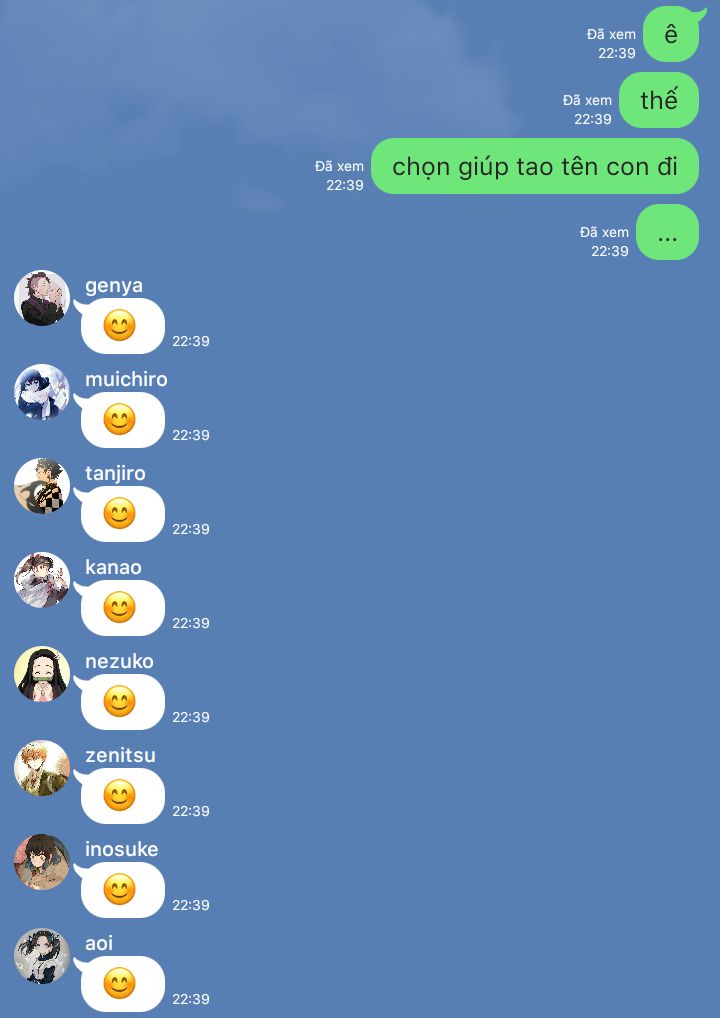Open genya's profile picture
The image size is (720, 1018).
42,298
